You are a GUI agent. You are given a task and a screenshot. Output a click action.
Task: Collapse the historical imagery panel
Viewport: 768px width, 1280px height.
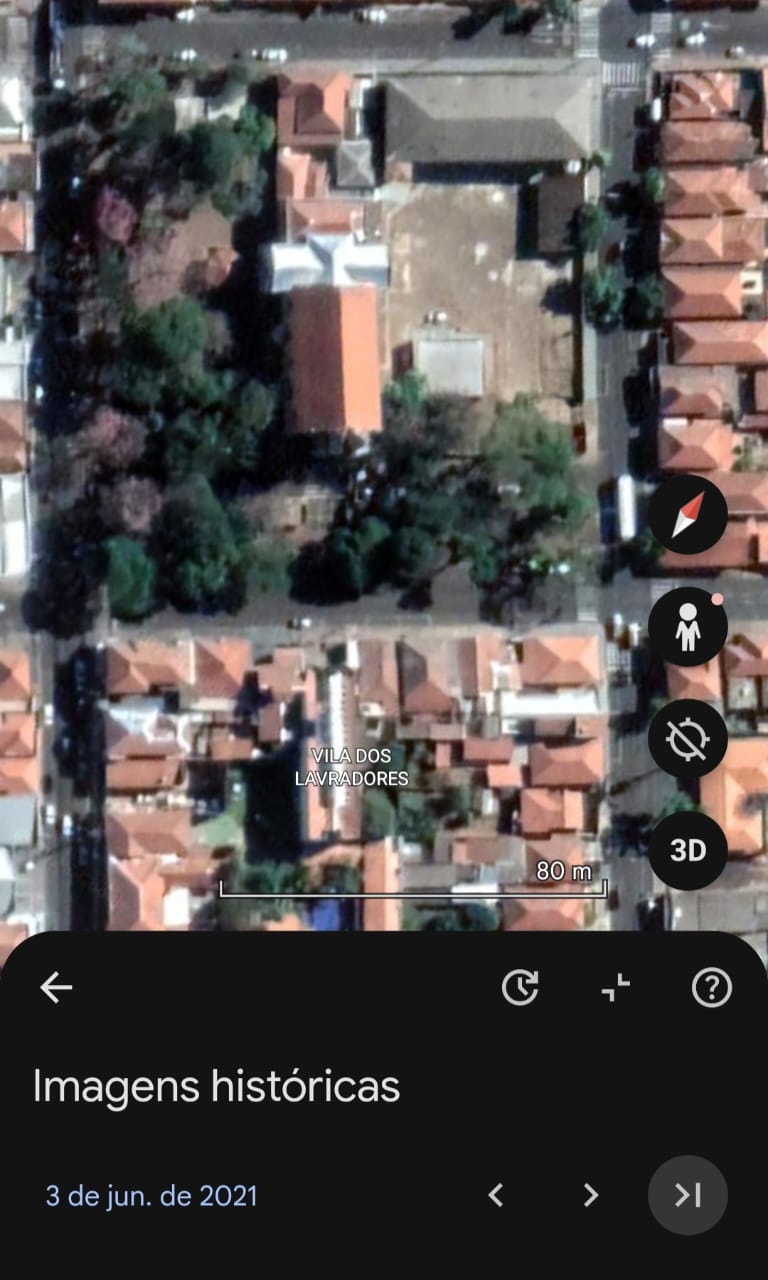[616, 988]
